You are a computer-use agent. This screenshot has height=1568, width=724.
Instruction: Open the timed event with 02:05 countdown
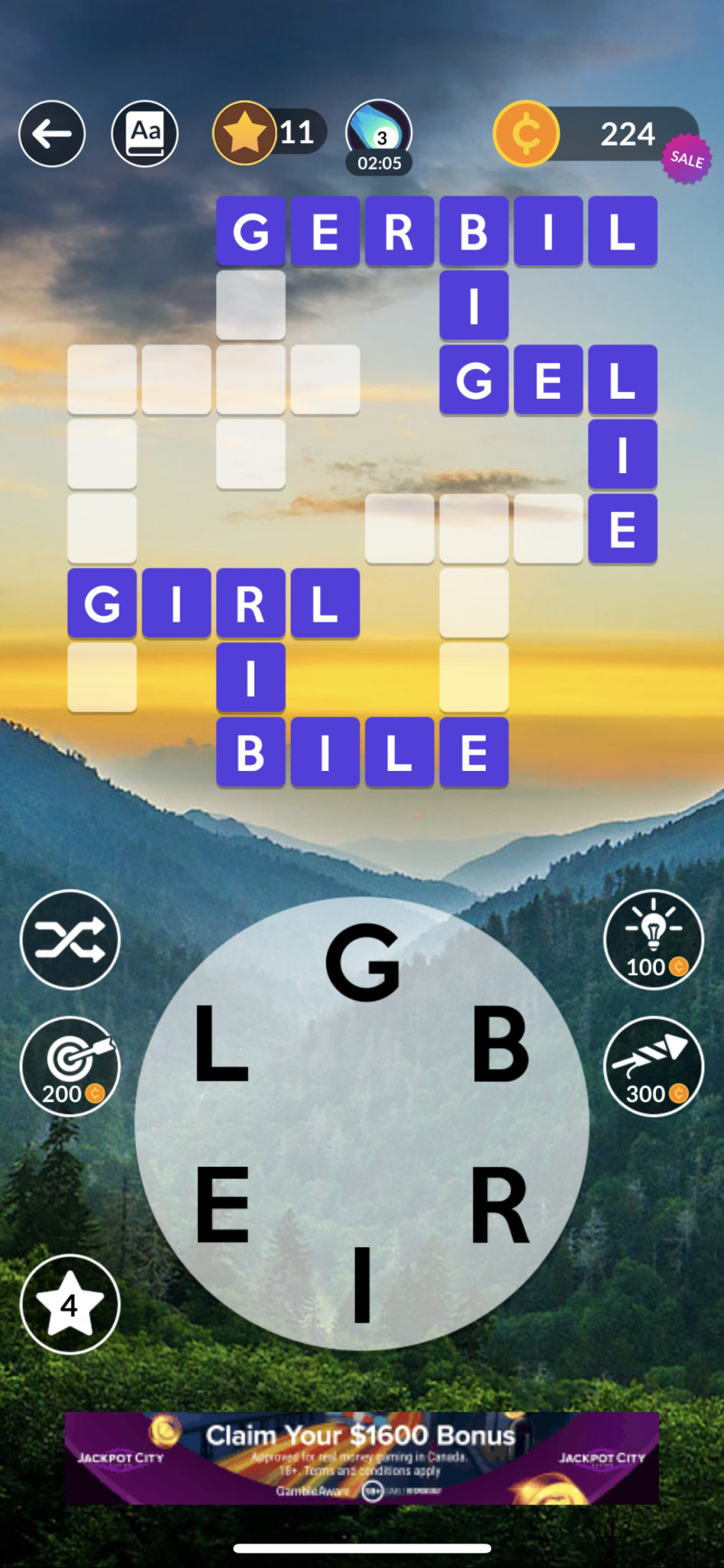click(379, 138)
